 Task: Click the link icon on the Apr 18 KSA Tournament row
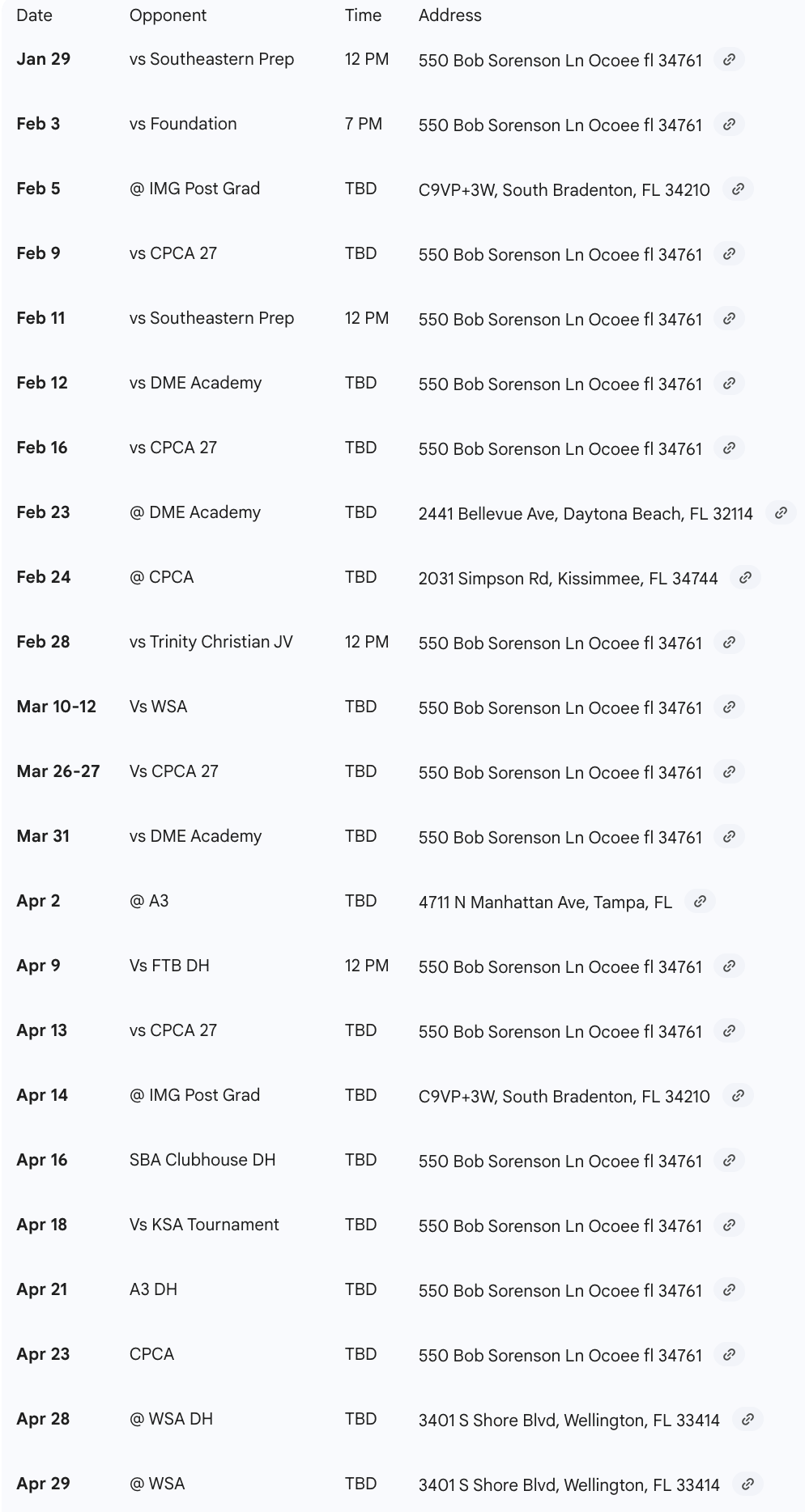(x=730, y=1225)
